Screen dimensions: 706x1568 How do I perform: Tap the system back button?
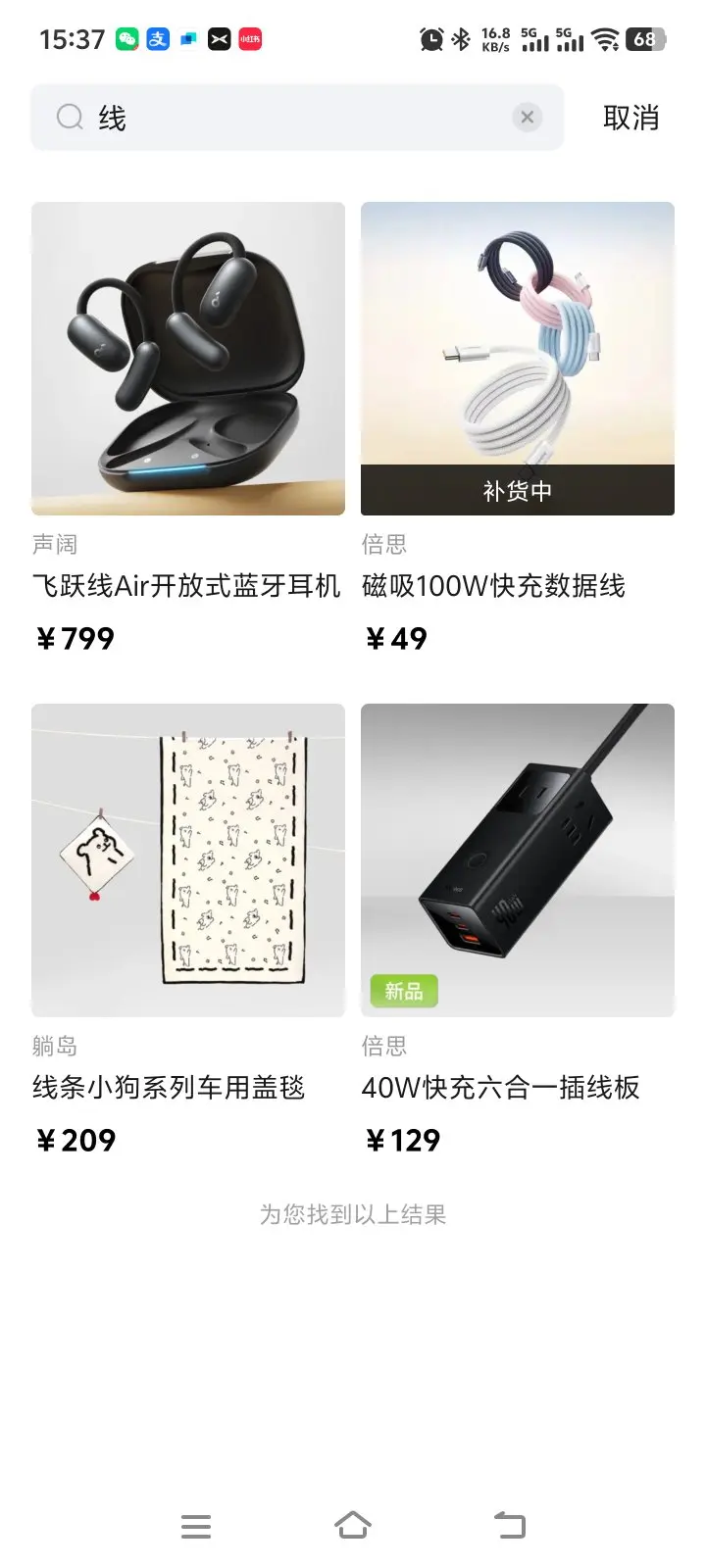tap(510, 1525)
